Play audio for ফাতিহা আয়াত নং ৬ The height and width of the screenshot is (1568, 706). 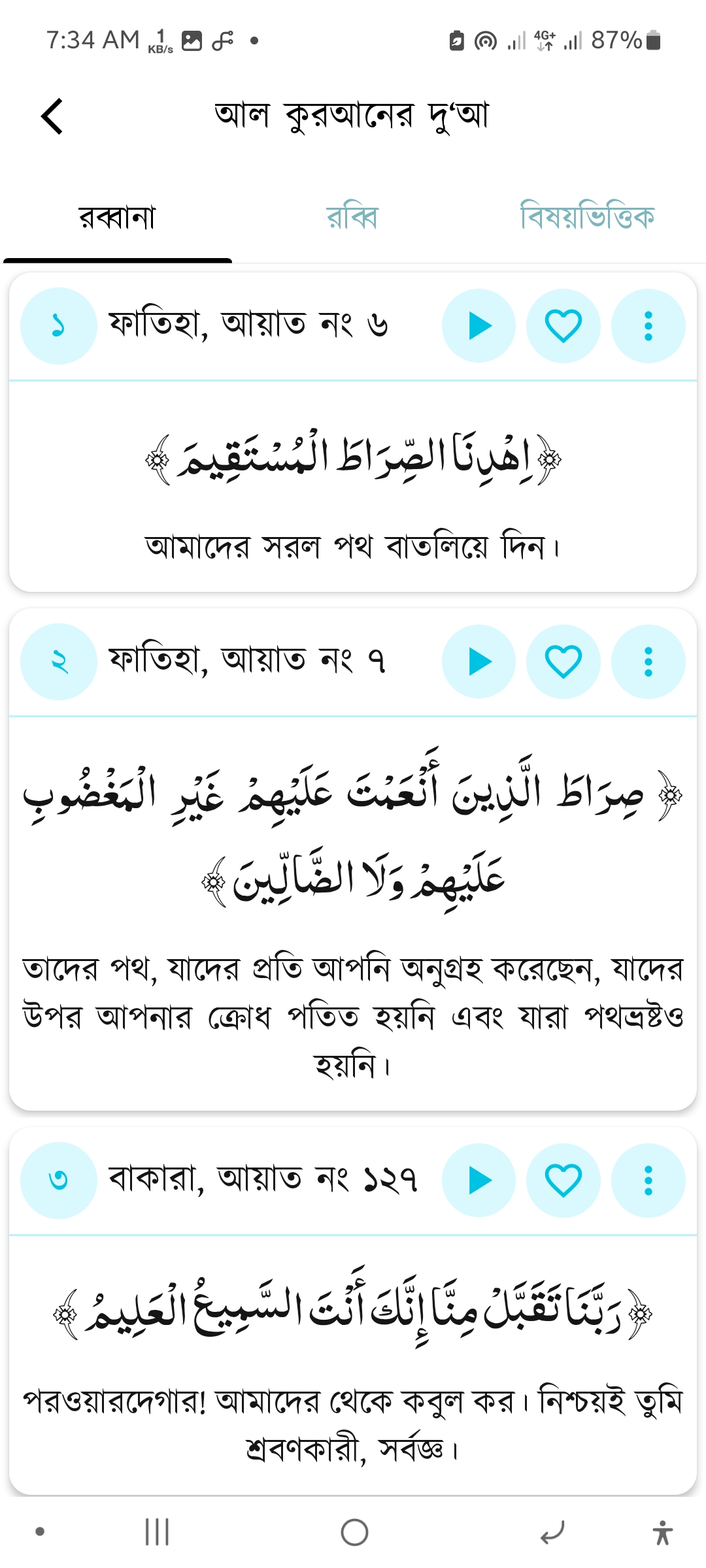coord(479,326)
